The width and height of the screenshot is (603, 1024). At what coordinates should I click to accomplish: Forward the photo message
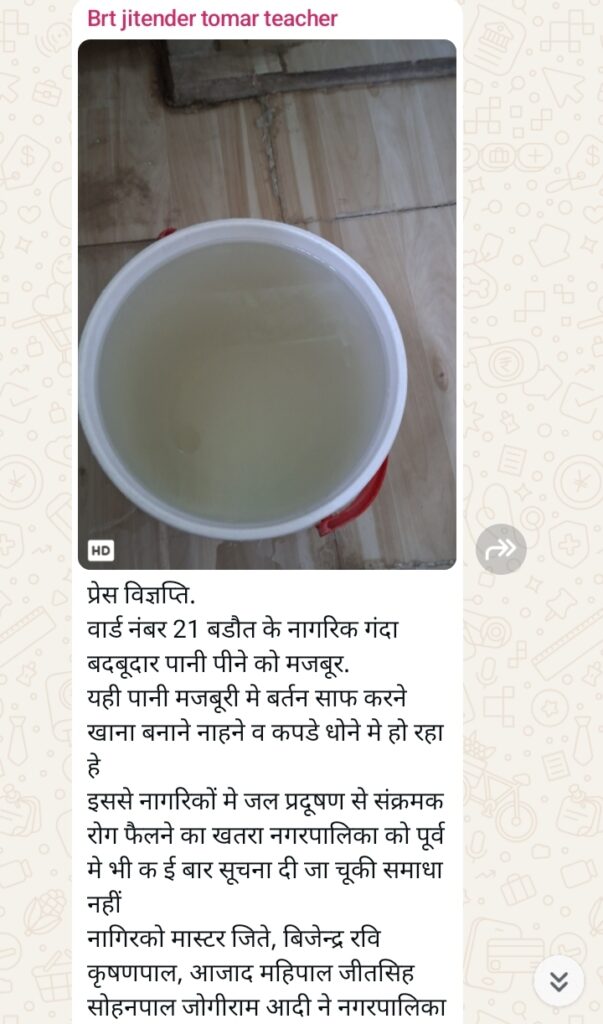[500, 549]
